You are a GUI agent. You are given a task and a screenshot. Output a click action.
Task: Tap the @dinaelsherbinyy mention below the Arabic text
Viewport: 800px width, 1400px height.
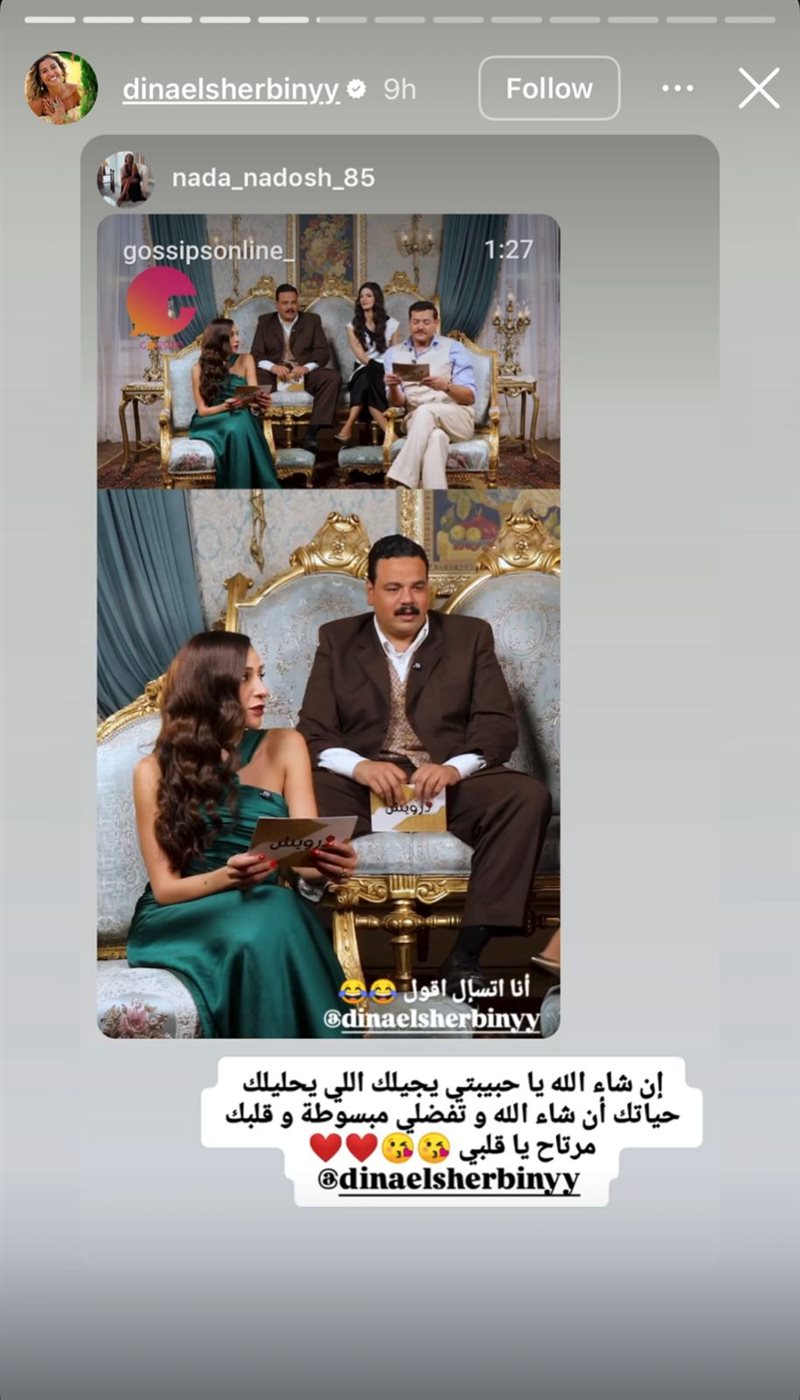tap(450, 1178)
